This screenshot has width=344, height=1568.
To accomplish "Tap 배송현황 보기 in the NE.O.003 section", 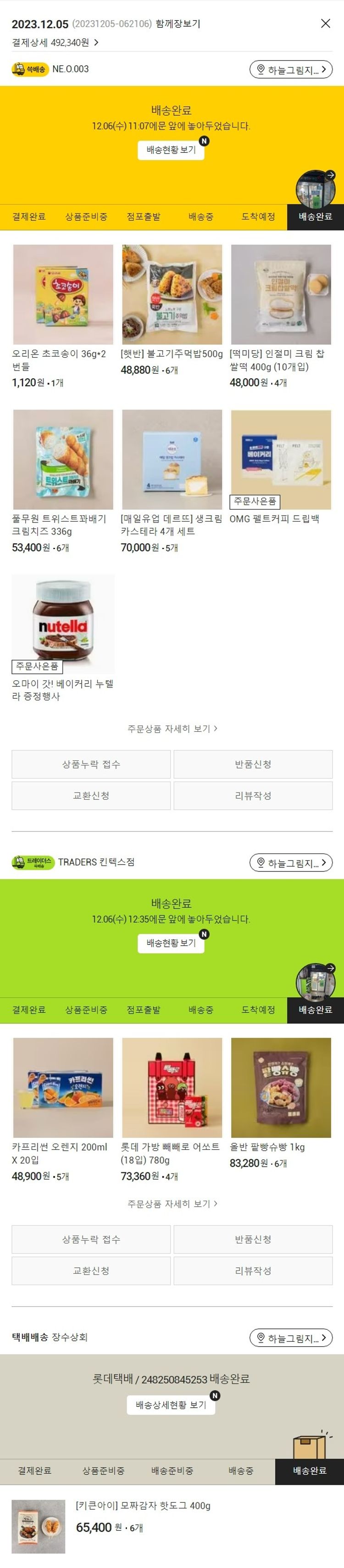I will pyautogui.click(x=171, y=150).
